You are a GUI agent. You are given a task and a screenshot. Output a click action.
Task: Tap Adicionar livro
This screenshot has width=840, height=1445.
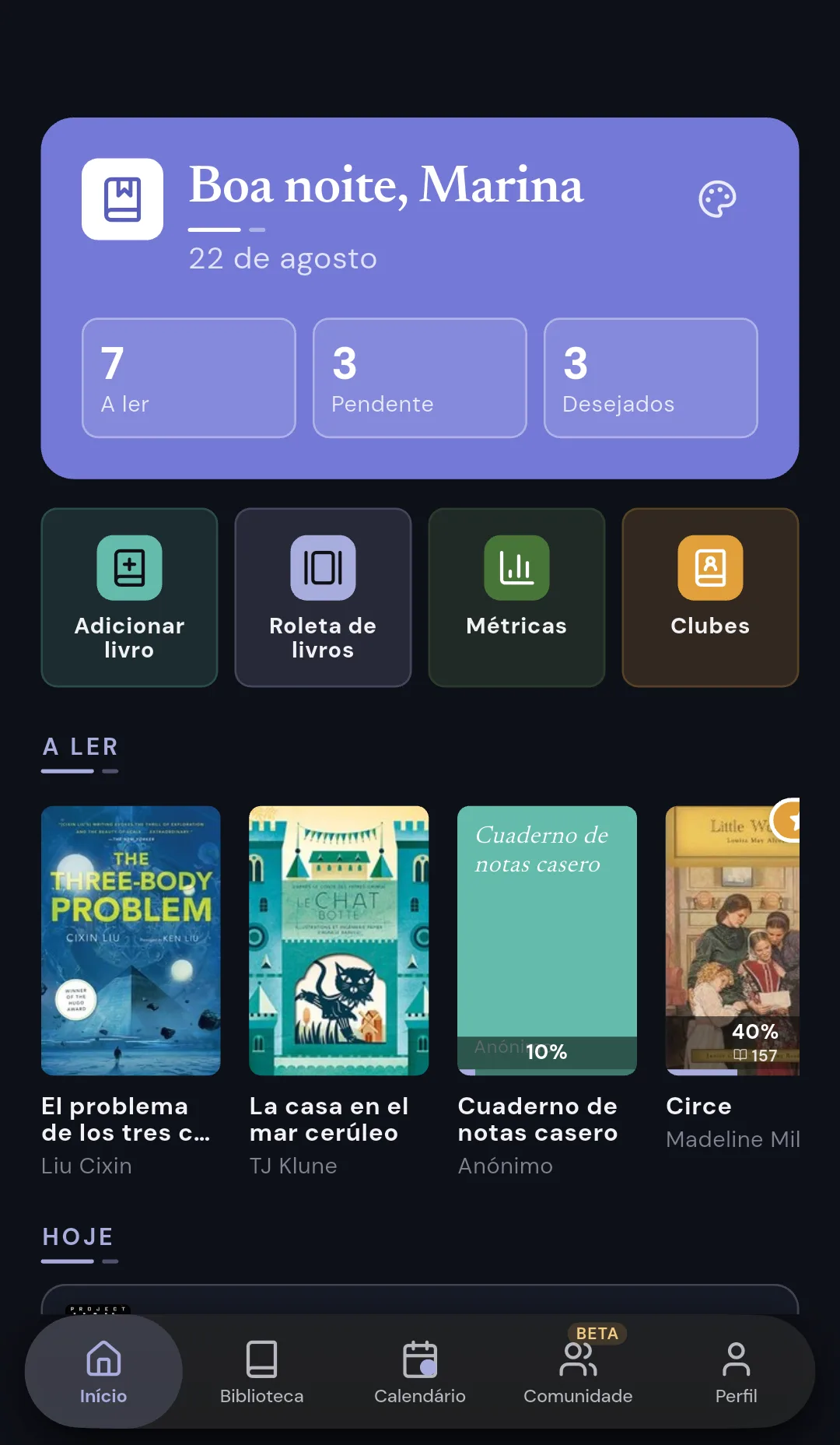click(129, 598)
